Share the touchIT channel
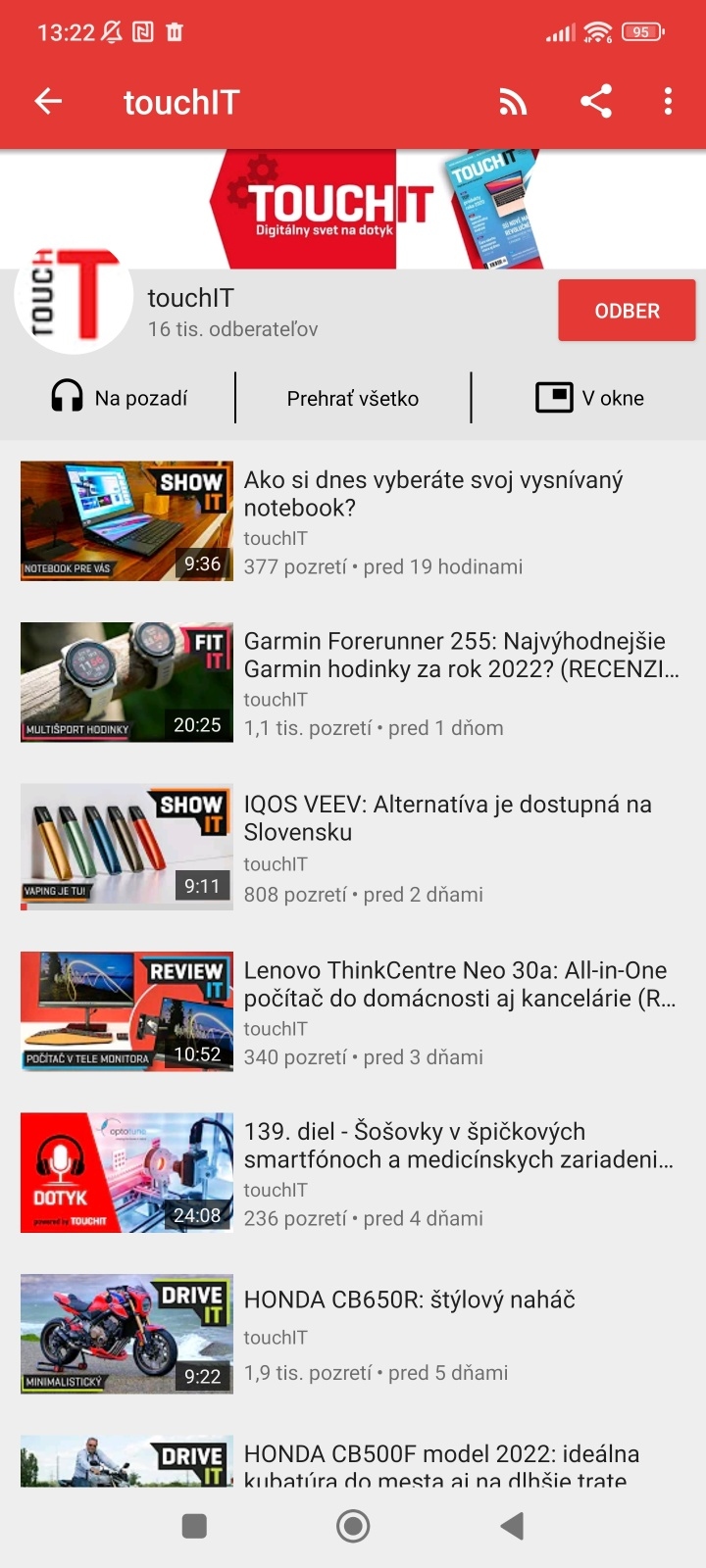Image resolution: width=706 pixels, height=1568 pixels. pyautogui.click(x=595, y=101)
